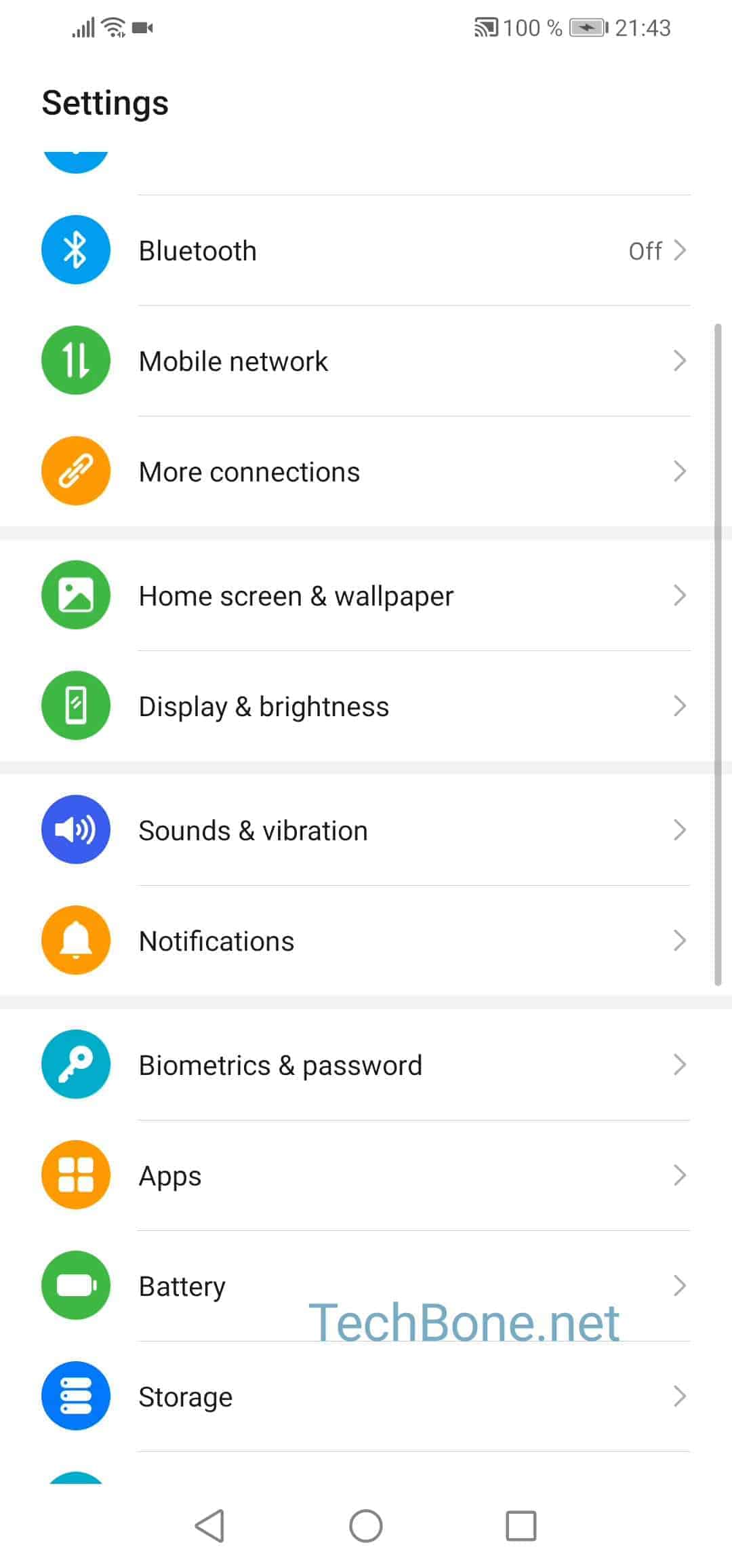732x1568 pixels.
Task: Tap the Bluetooth icon
Action: click(x=75, y=250)
